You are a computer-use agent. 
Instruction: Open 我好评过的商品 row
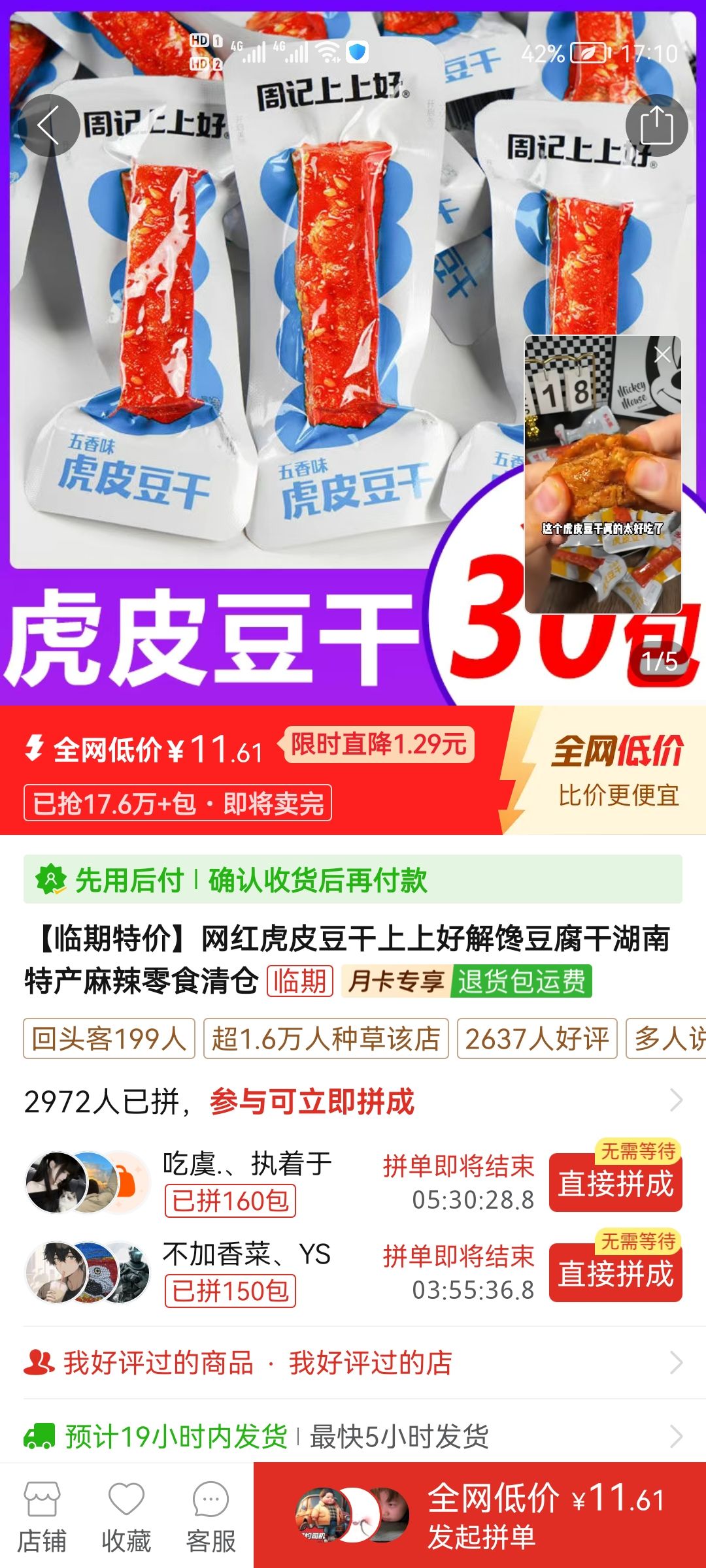[x=158, y=1363]
